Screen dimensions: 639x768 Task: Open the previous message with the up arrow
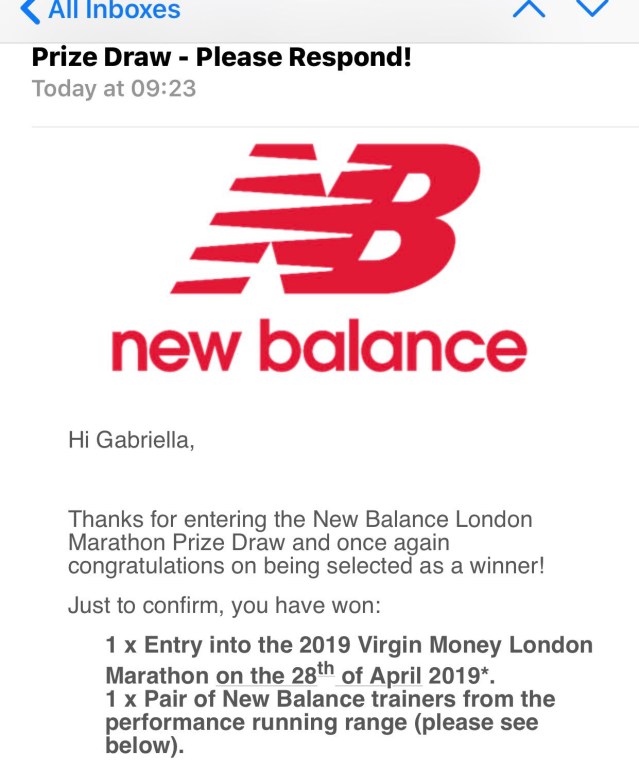click(x=528, y=8)
